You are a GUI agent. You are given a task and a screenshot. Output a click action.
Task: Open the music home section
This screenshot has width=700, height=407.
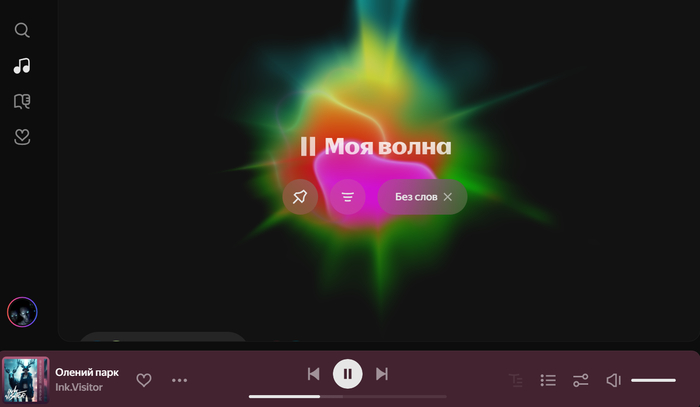(x=22, y=66)
